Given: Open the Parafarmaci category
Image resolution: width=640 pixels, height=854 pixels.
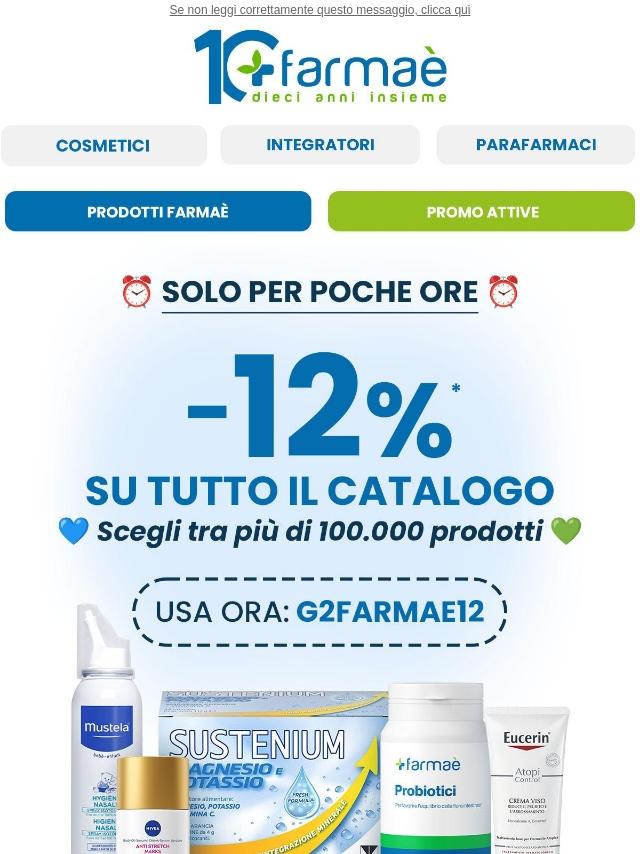Looking at the screenshot, I should pyautogui.click(x=536, y=145).
